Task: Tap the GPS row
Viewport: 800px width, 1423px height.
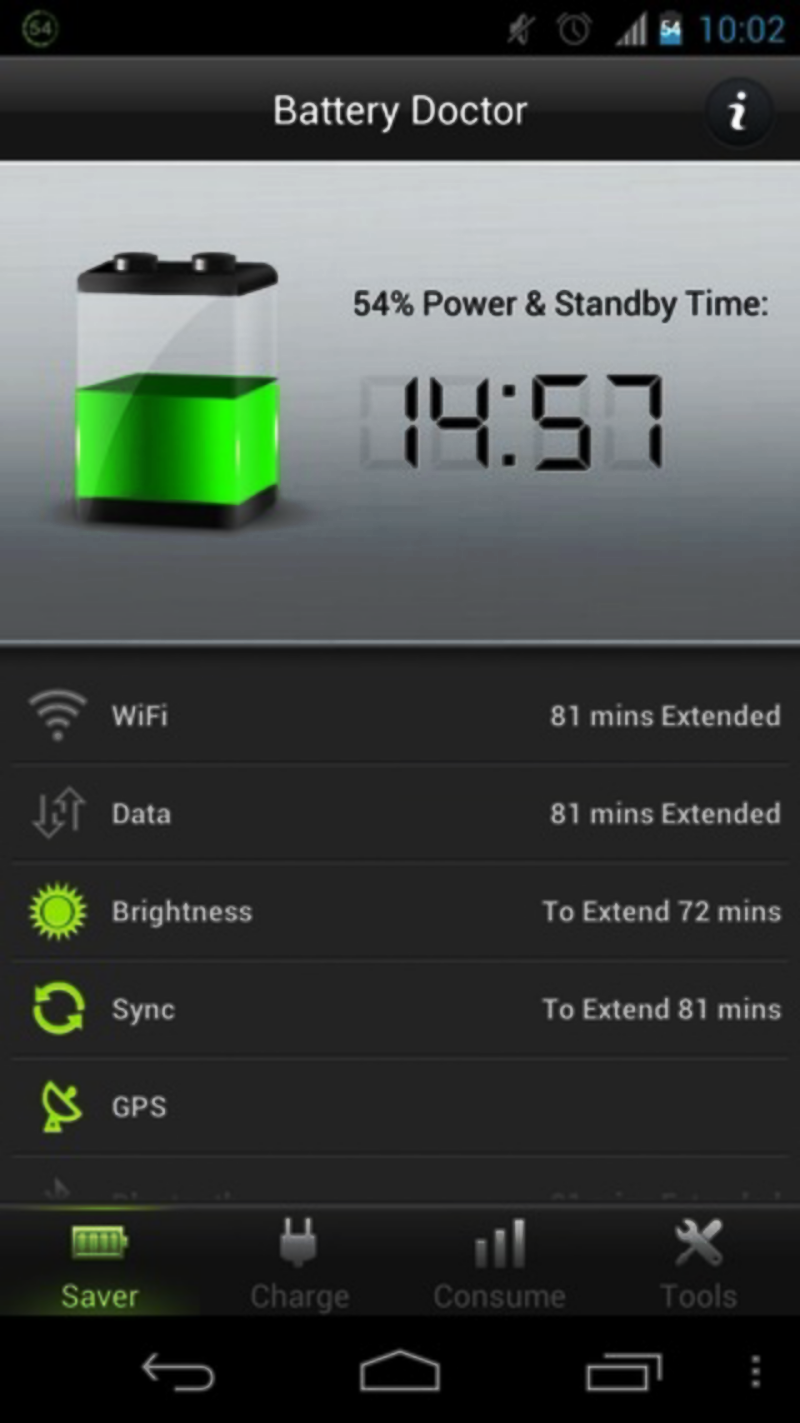Action: click(x=400, y=1108)
